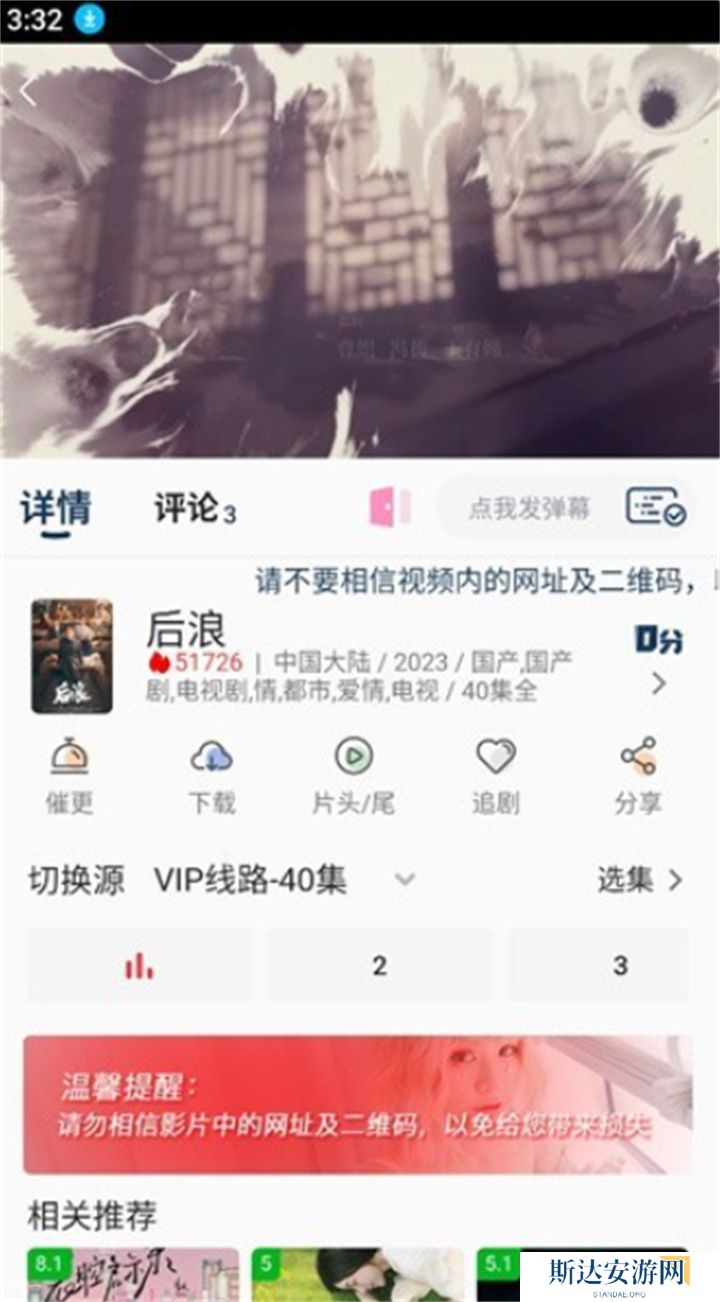The height and width of the screenshot is (1302, 720).
Task: Open the 点我发弹幕 input field
Action: 528,508
